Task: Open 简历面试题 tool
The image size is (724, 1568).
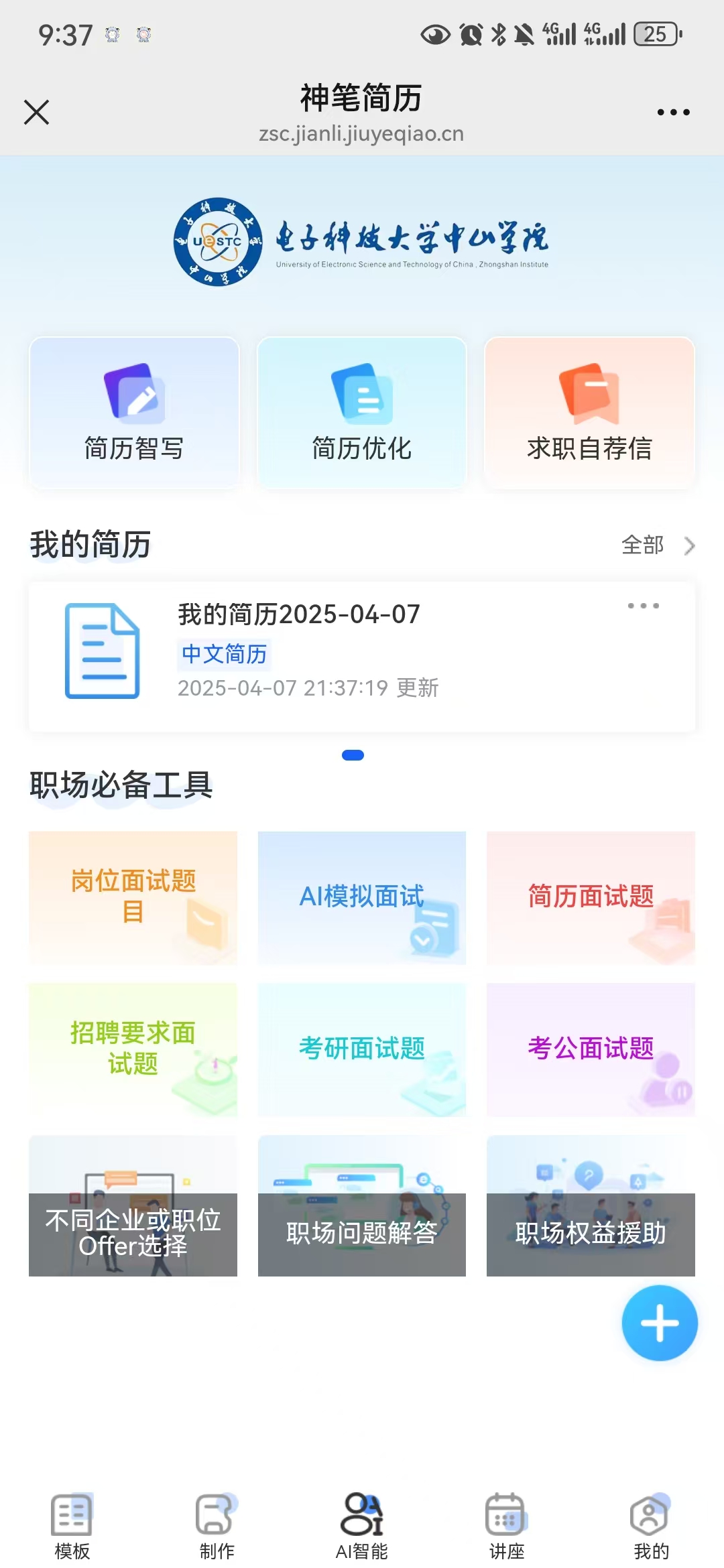Action: (591, 898)
